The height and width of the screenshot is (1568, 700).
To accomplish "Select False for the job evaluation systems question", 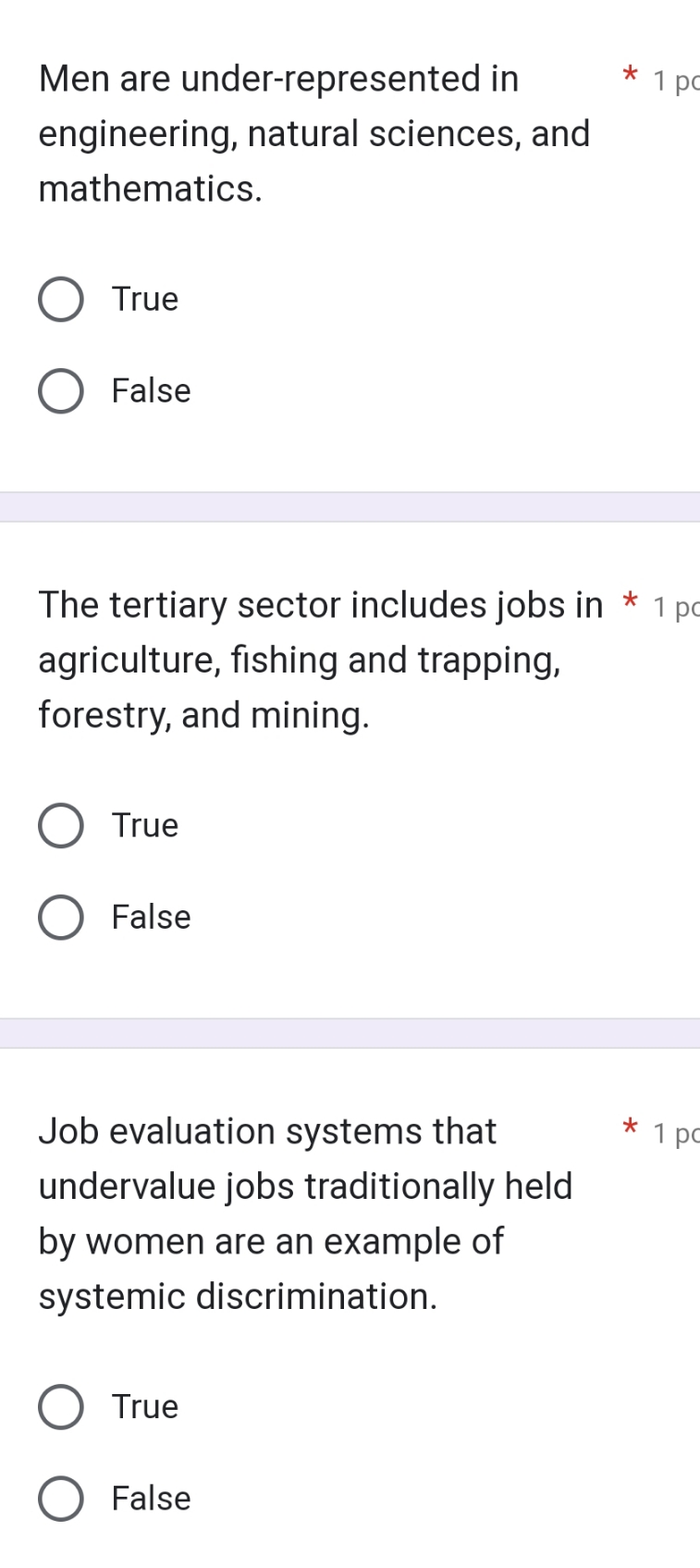I will pyautogui.click(x=60, y=1498).
